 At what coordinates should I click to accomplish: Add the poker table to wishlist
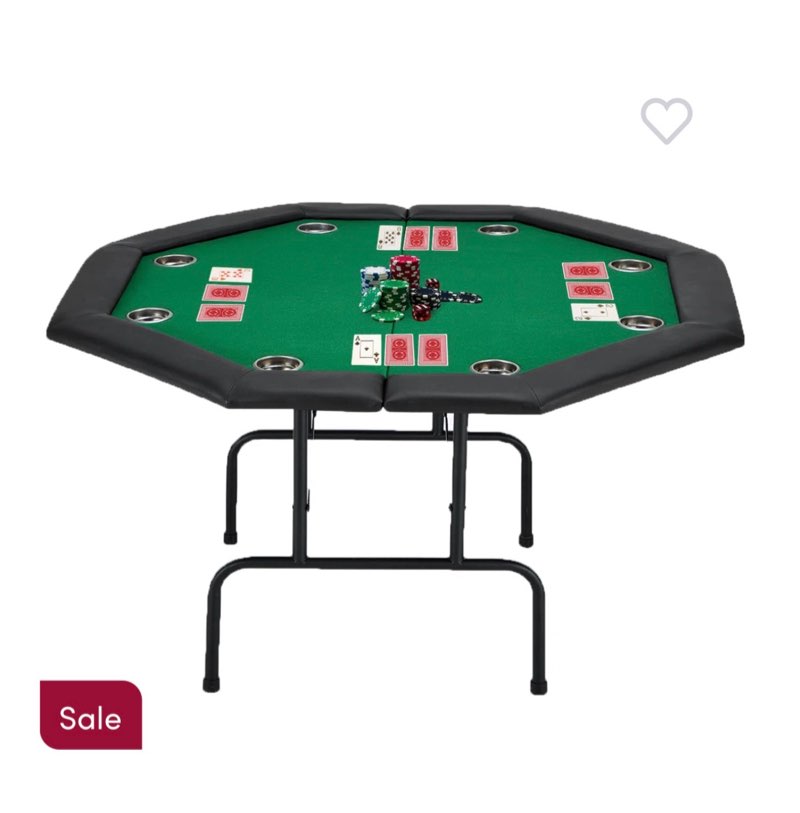pyautogui.click(x=666, y=121)
